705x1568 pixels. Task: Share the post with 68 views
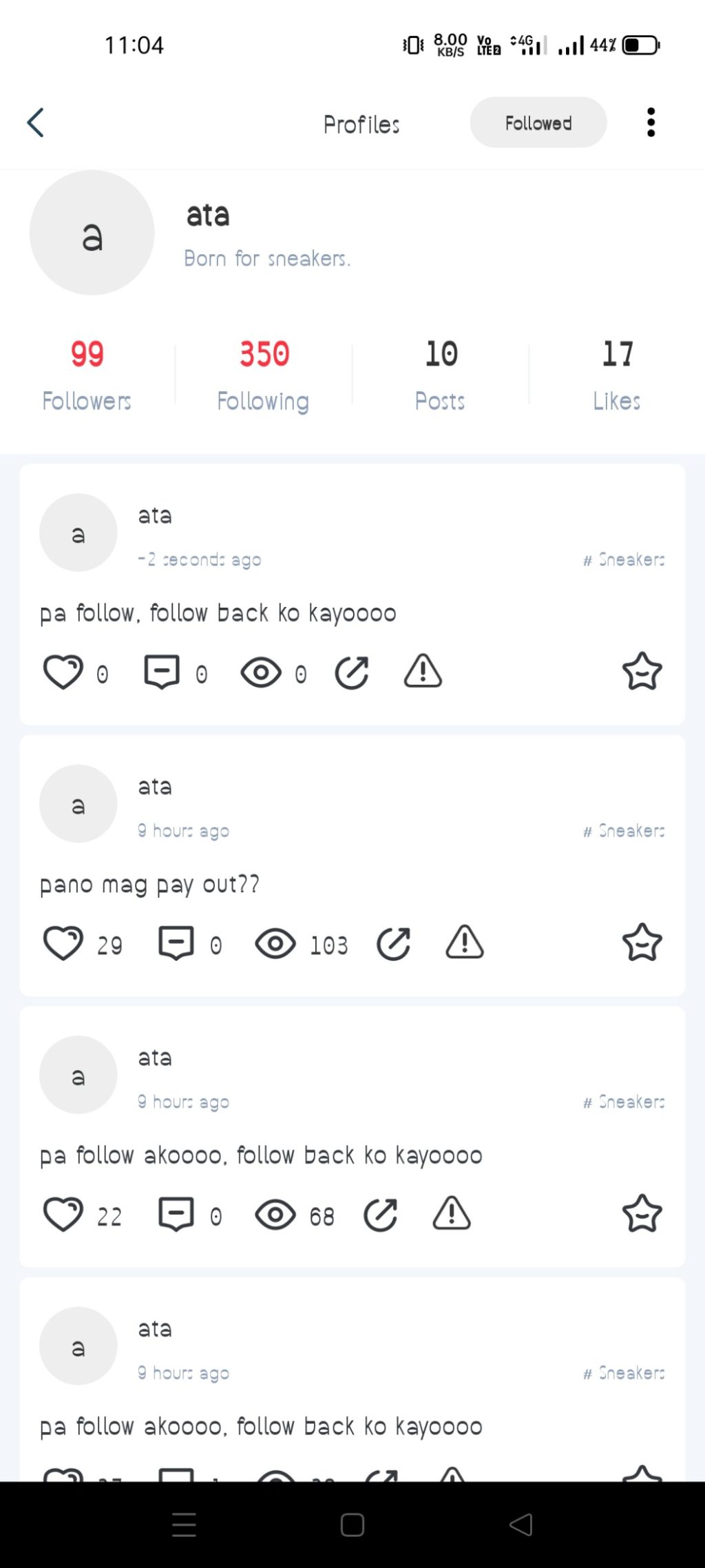tap(381, 1214)
